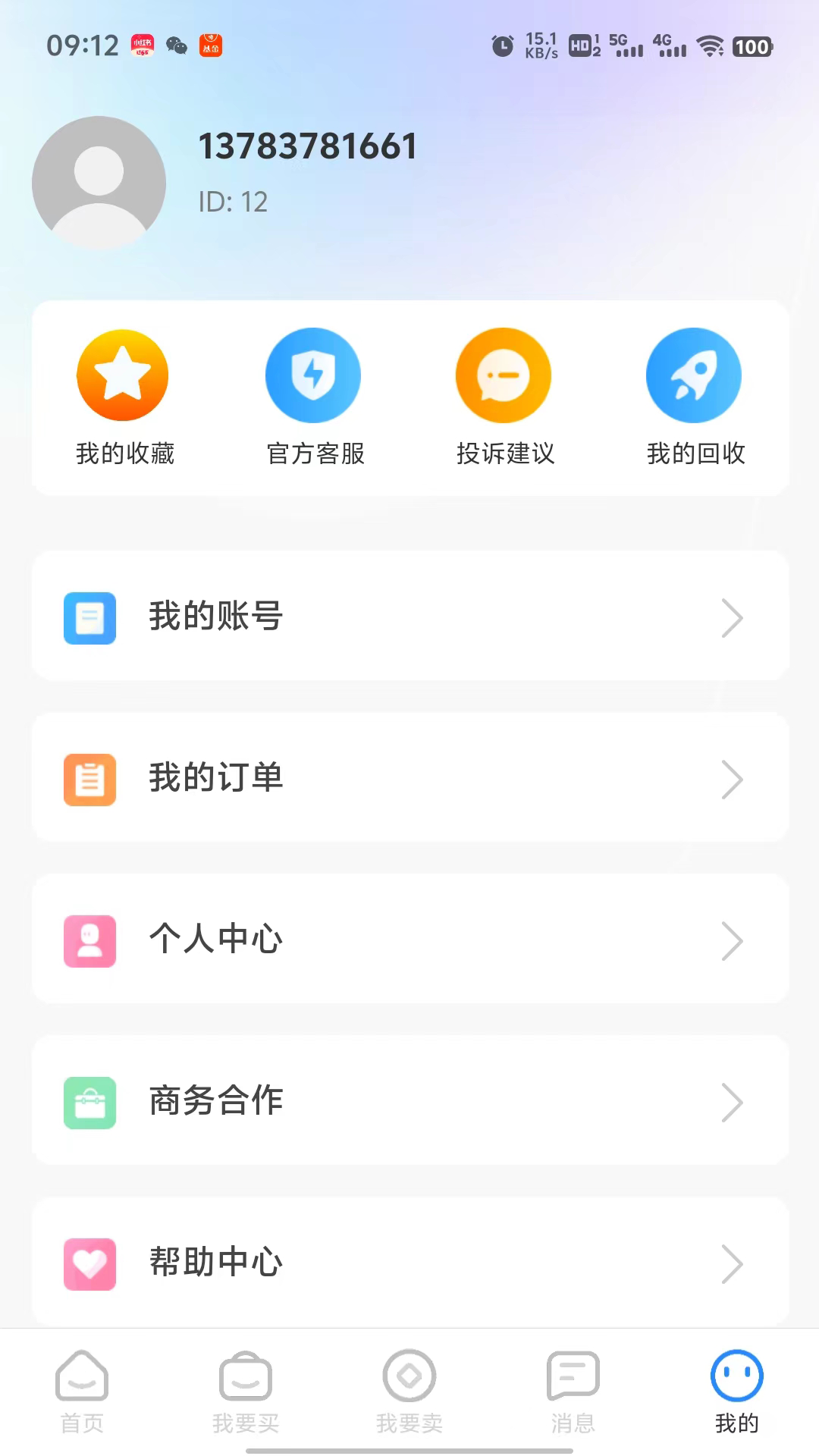Click the pink 帮助中心 heart icon
819x1456 pixels.
click(90, 1263)
